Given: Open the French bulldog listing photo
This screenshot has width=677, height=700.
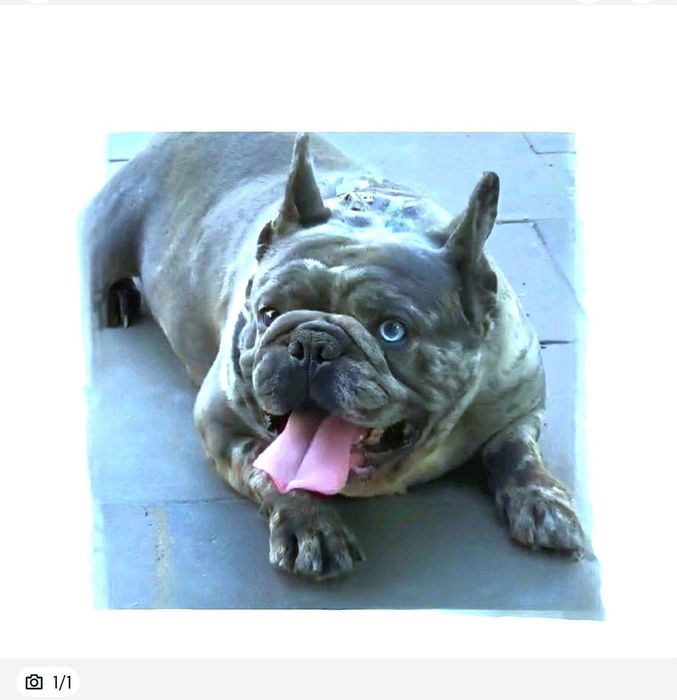Looking at the screenshot, I should point(340,370).
